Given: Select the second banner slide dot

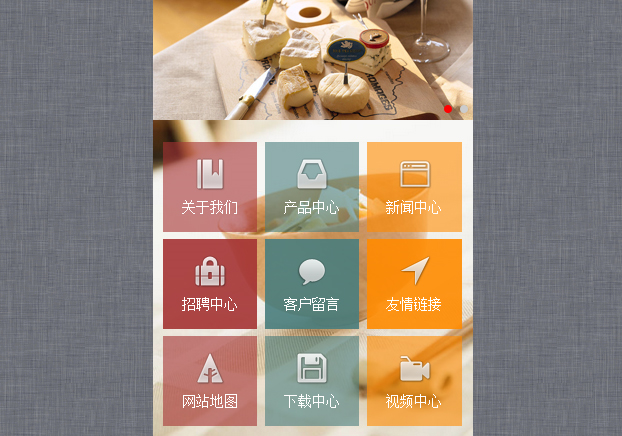Looking at the screenshot, I should pos(463,108).
